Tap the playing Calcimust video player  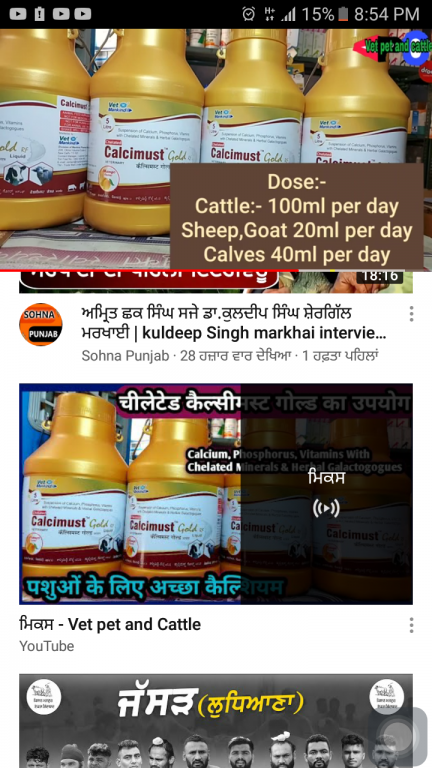click(x=216, y=149)
